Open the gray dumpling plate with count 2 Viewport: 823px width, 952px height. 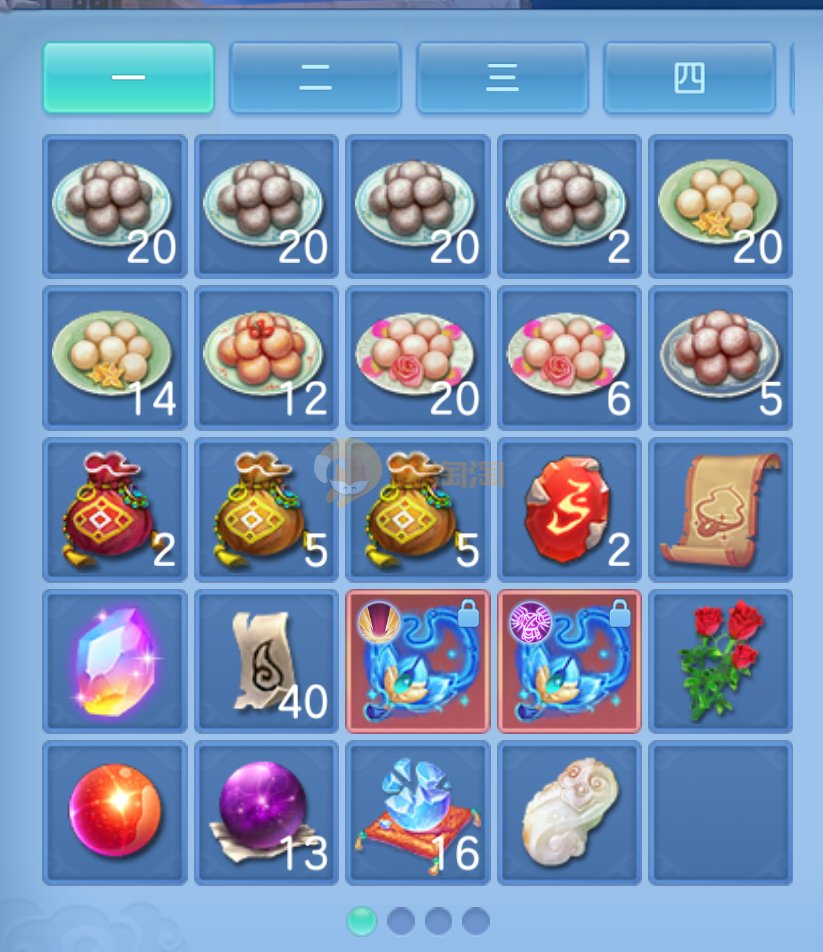[568, 206]
